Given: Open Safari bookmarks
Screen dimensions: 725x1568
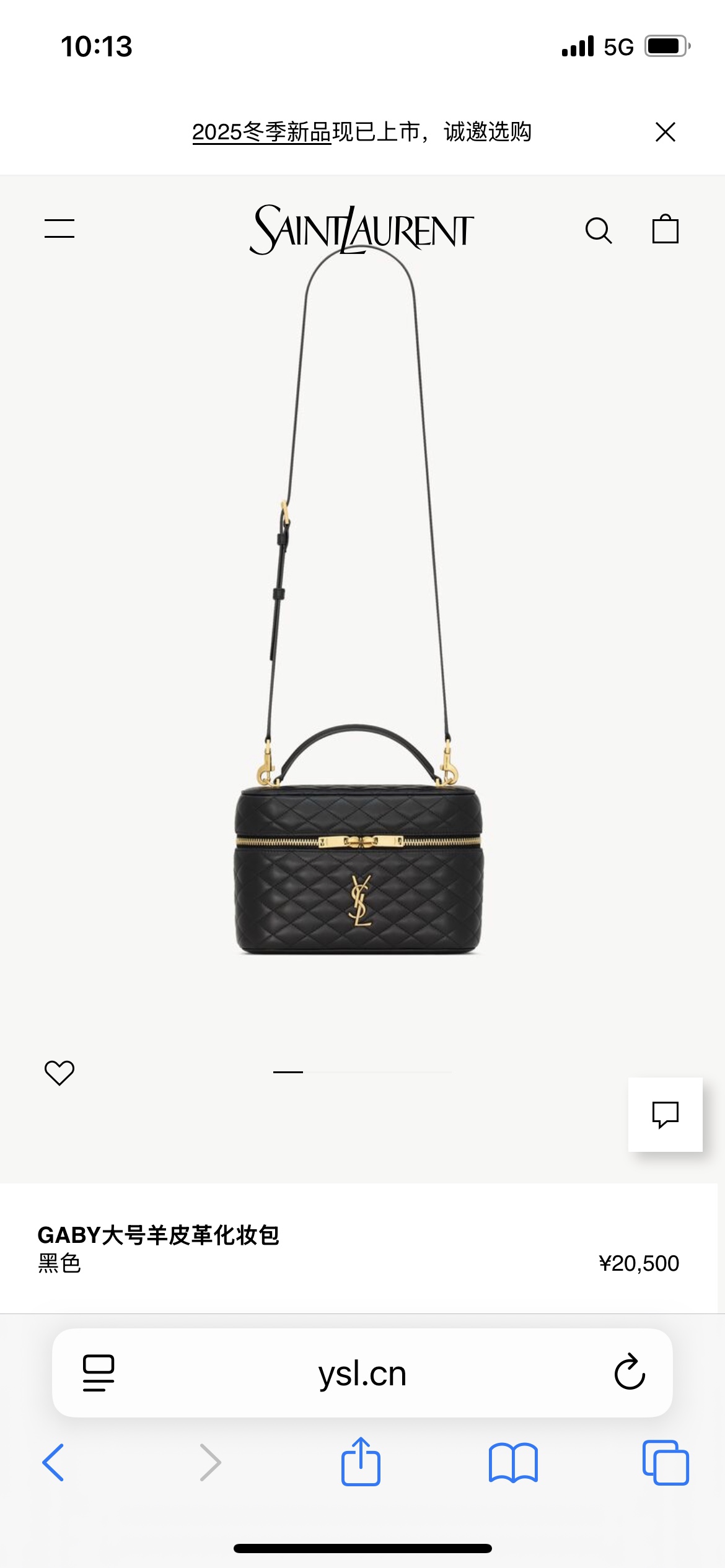Looking at the screenshot, I should 513,1463.
